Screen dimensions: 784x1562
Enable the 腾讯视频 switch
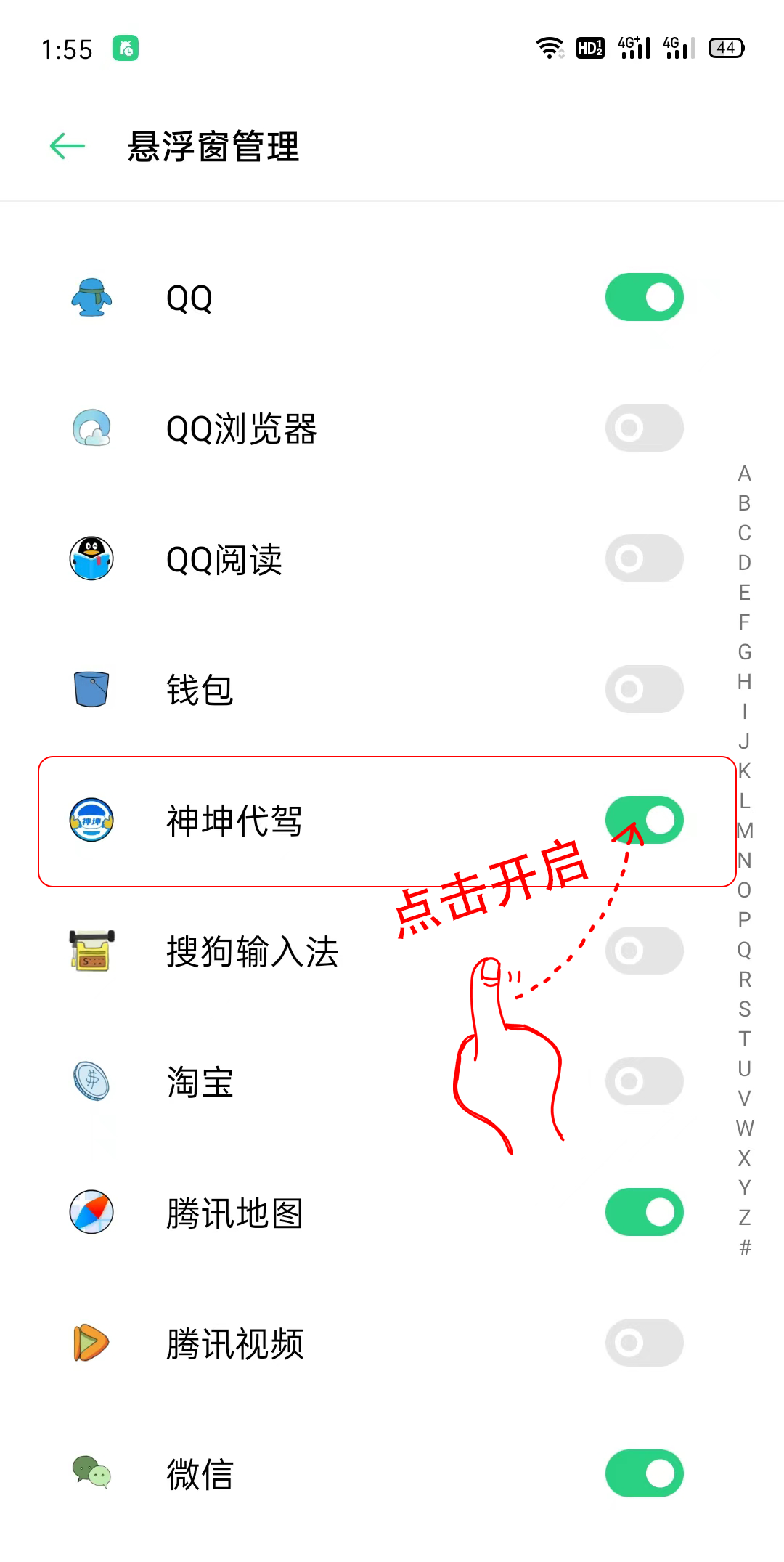(644, 1343)
